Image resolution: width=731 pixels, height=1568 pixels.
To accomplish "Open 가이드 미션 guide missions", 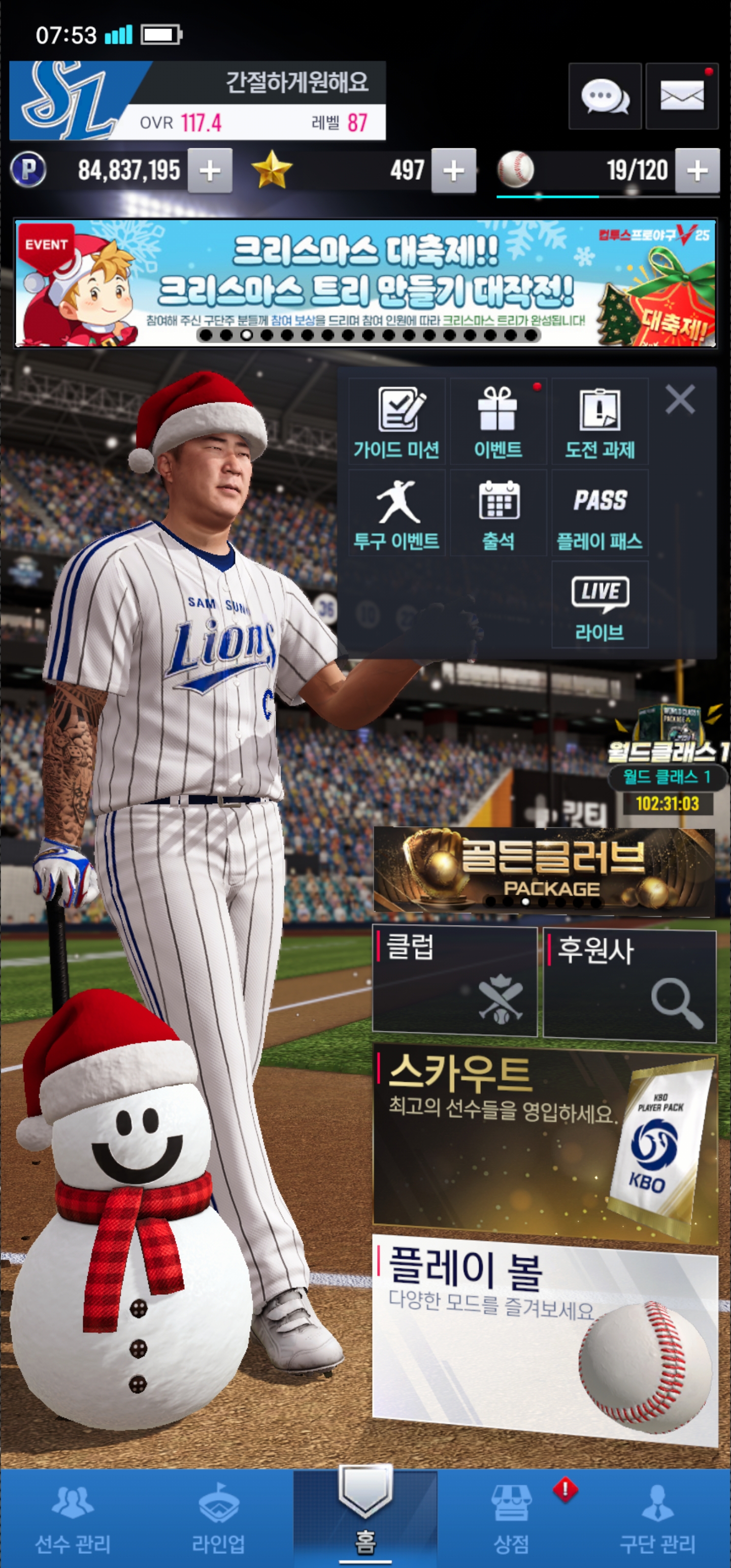I will [397, 421].
